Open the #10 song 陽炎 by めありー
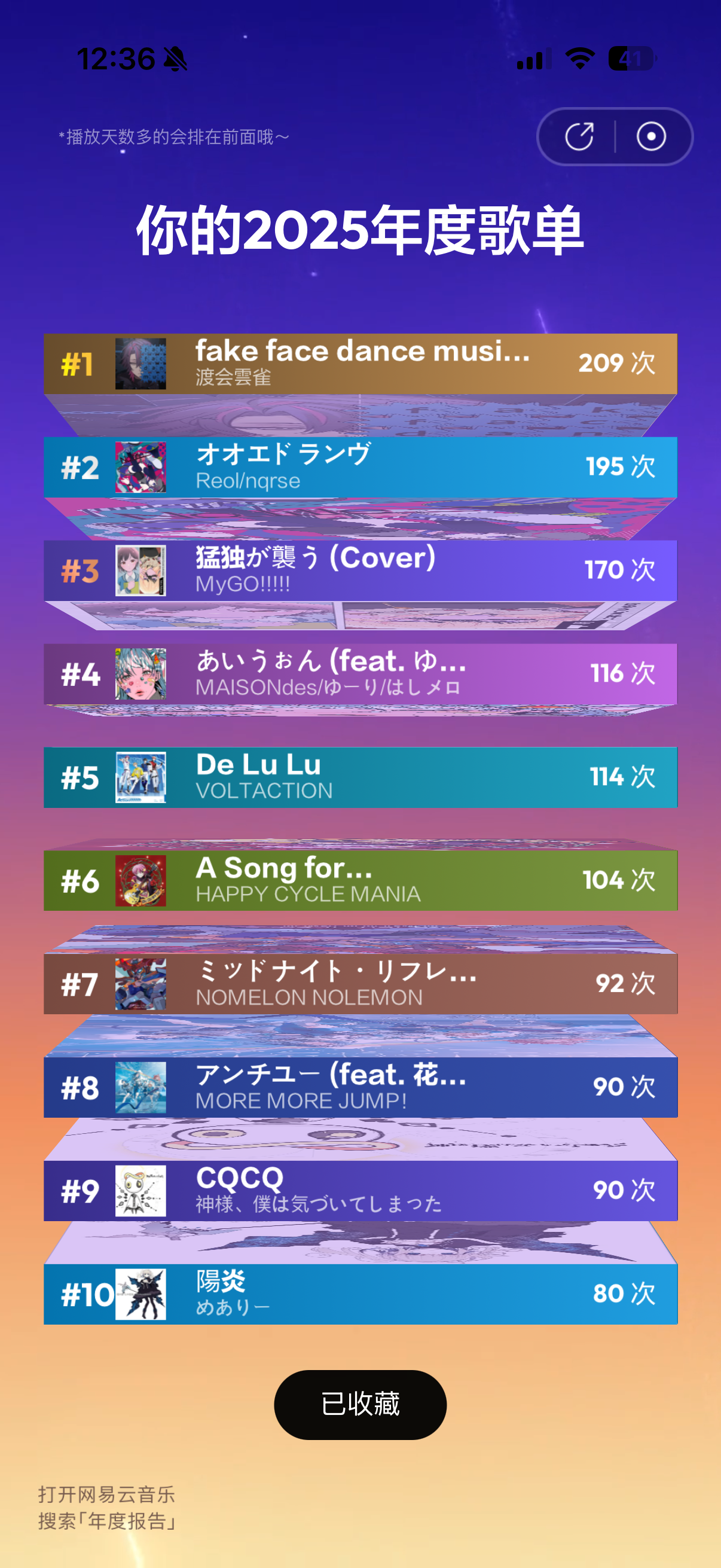721x1568 pixels. tap(360, 1294)
